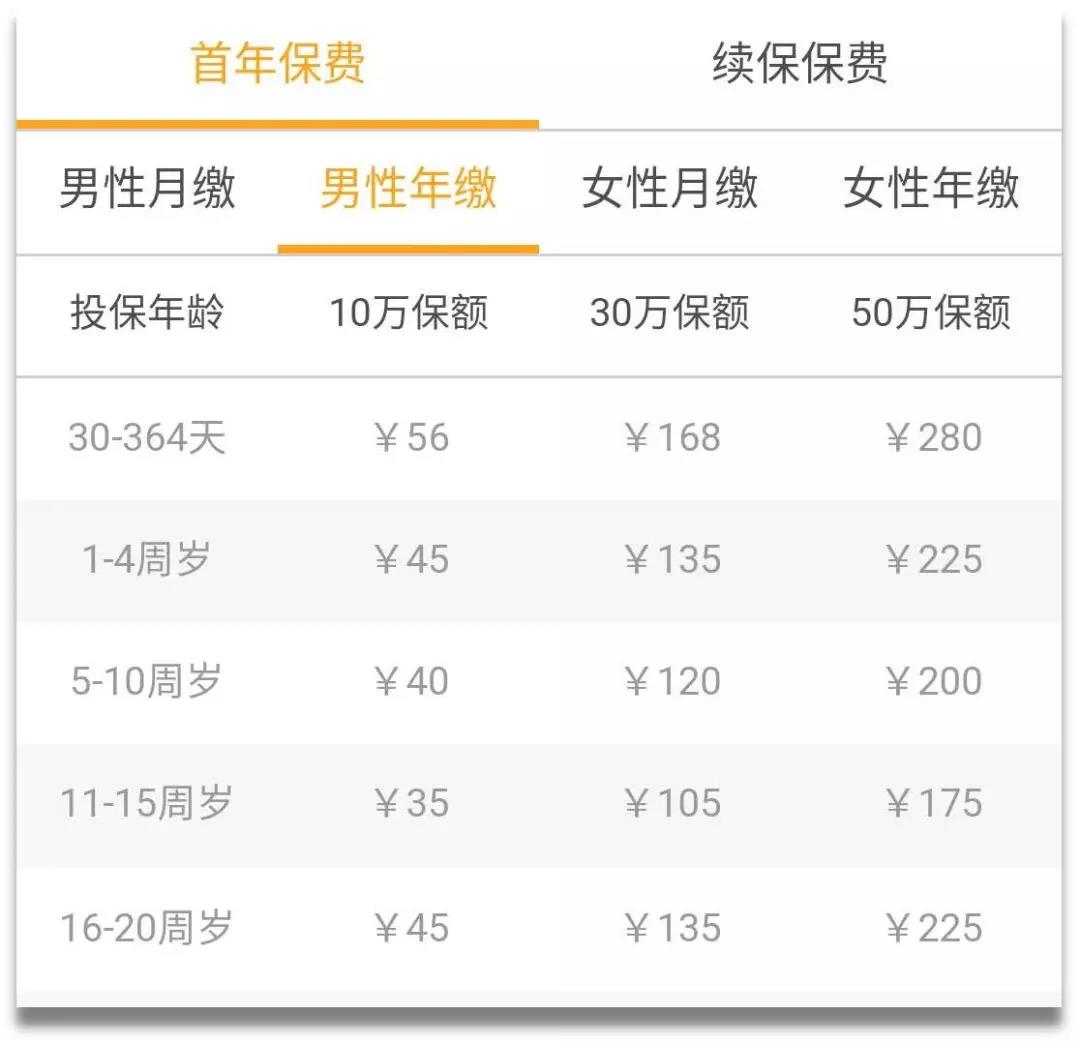Switch to the 续保保费 tab

(800, 65)
